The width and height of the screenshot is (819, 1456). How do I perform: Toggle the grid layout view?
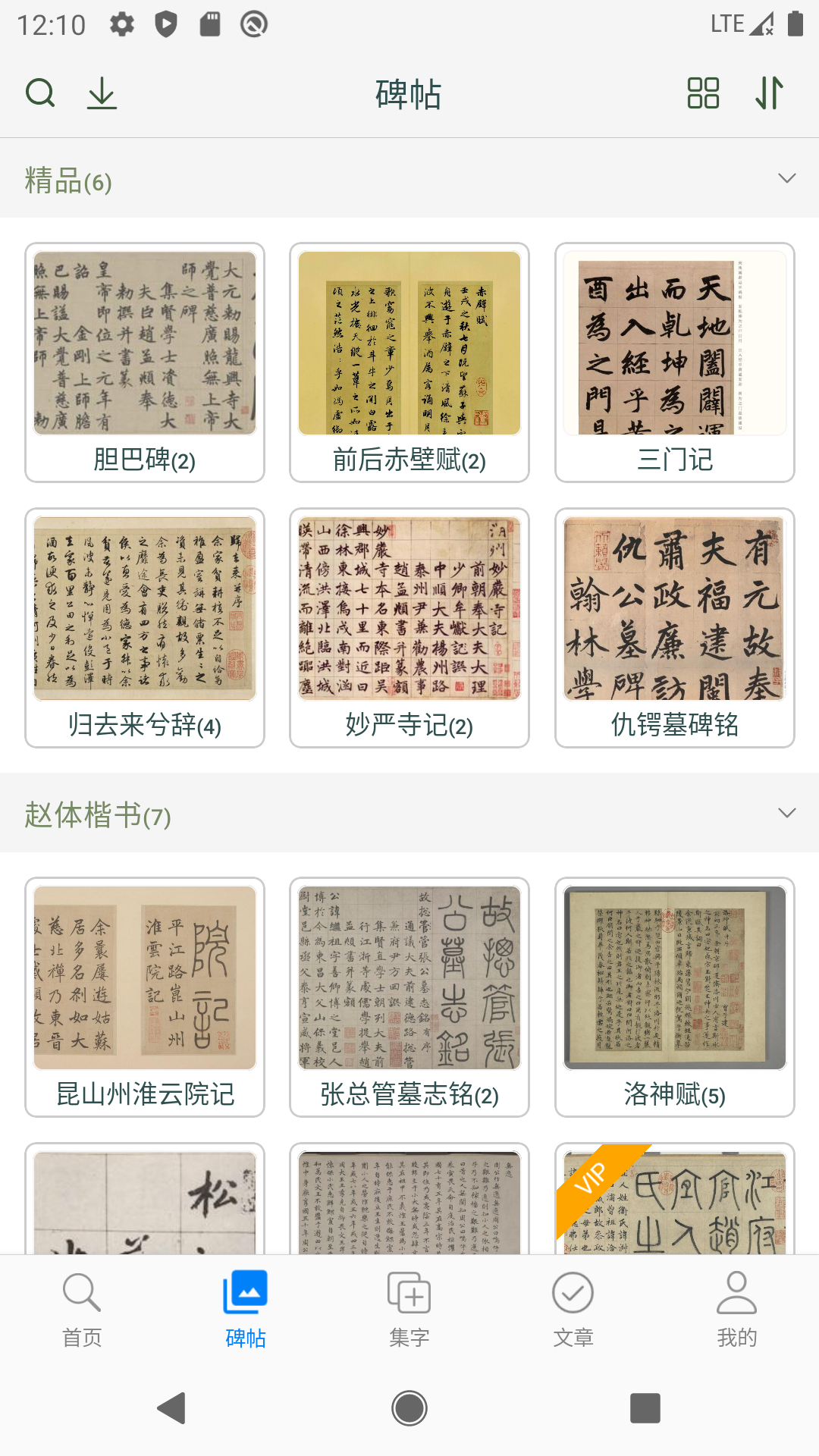click(x=702, y=93)
